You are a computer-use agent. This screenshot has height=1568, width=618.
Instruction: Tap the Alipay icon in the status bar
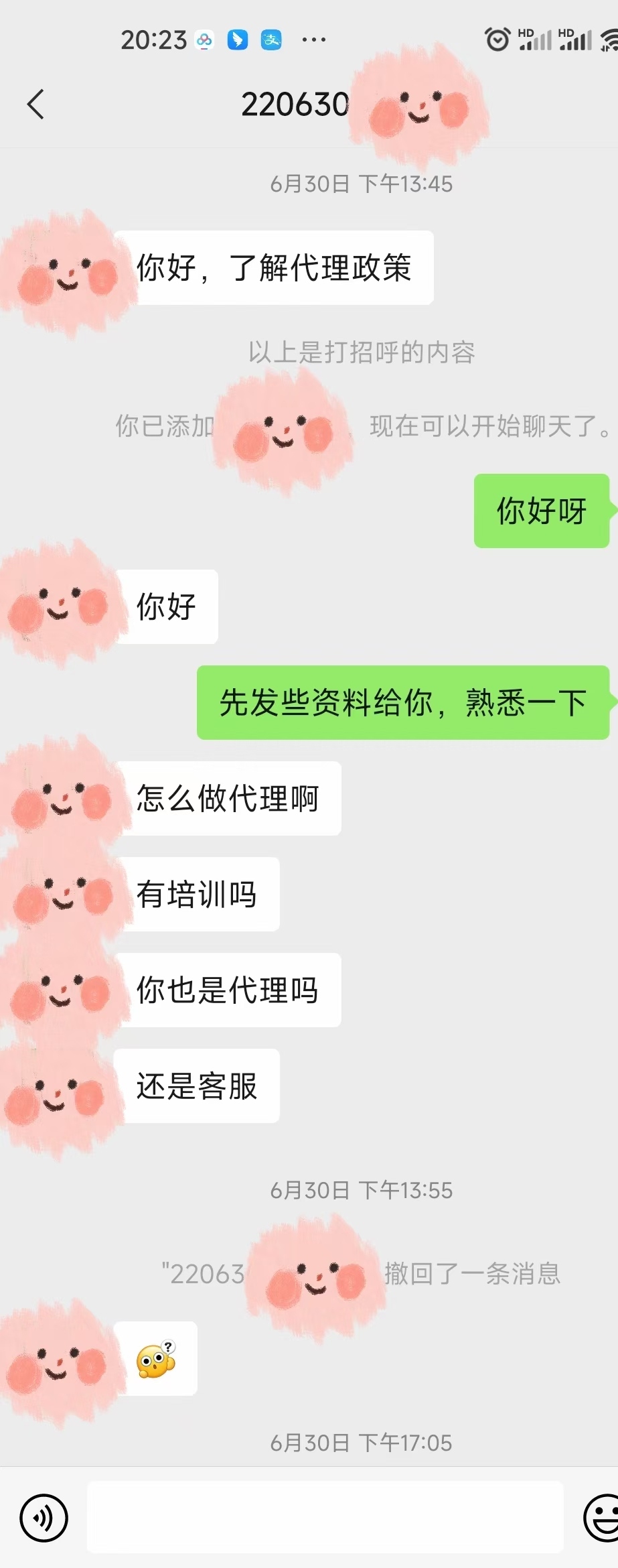pos(271,39)
